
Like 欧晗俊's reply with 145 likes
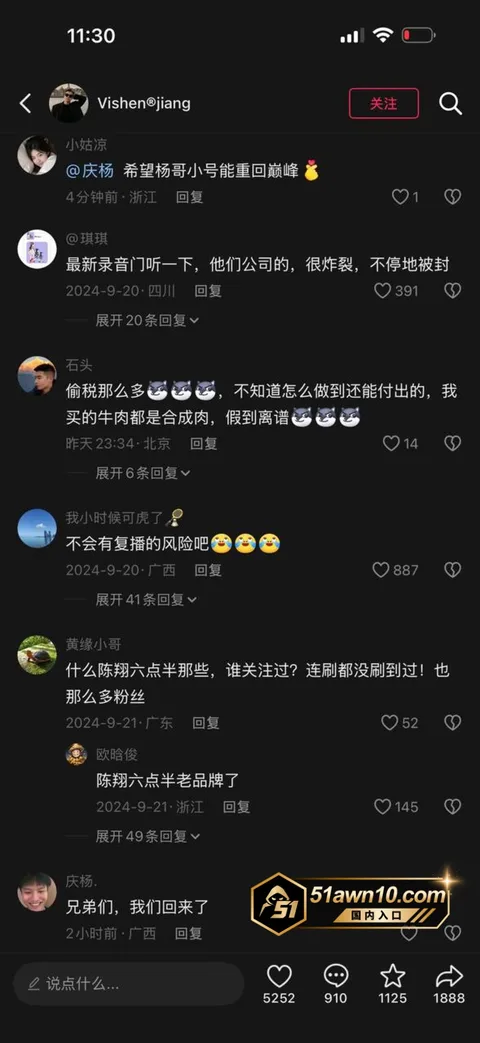click(x=382, y=807)
